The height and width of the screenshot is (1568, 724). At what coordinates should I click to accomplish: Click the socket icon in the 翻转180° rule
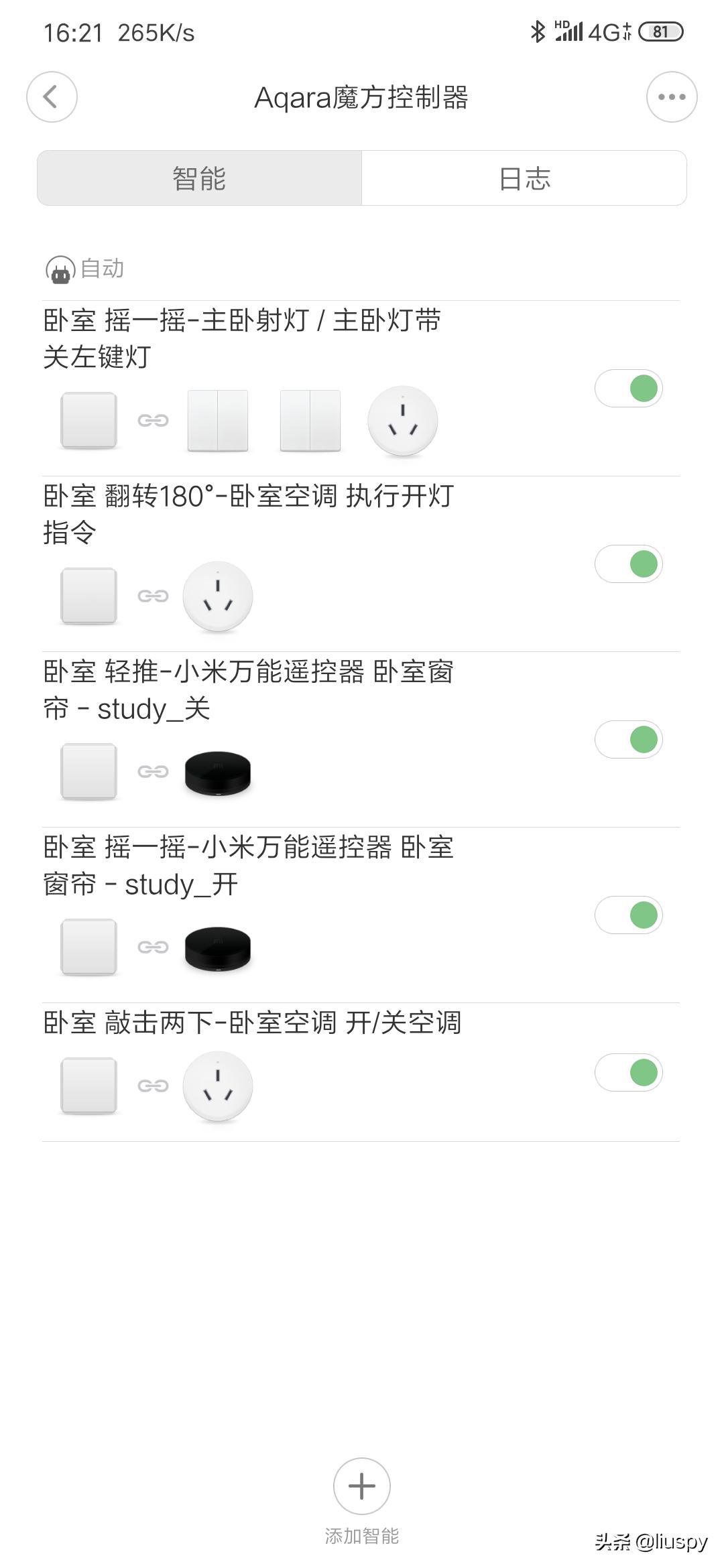point(217,596)
